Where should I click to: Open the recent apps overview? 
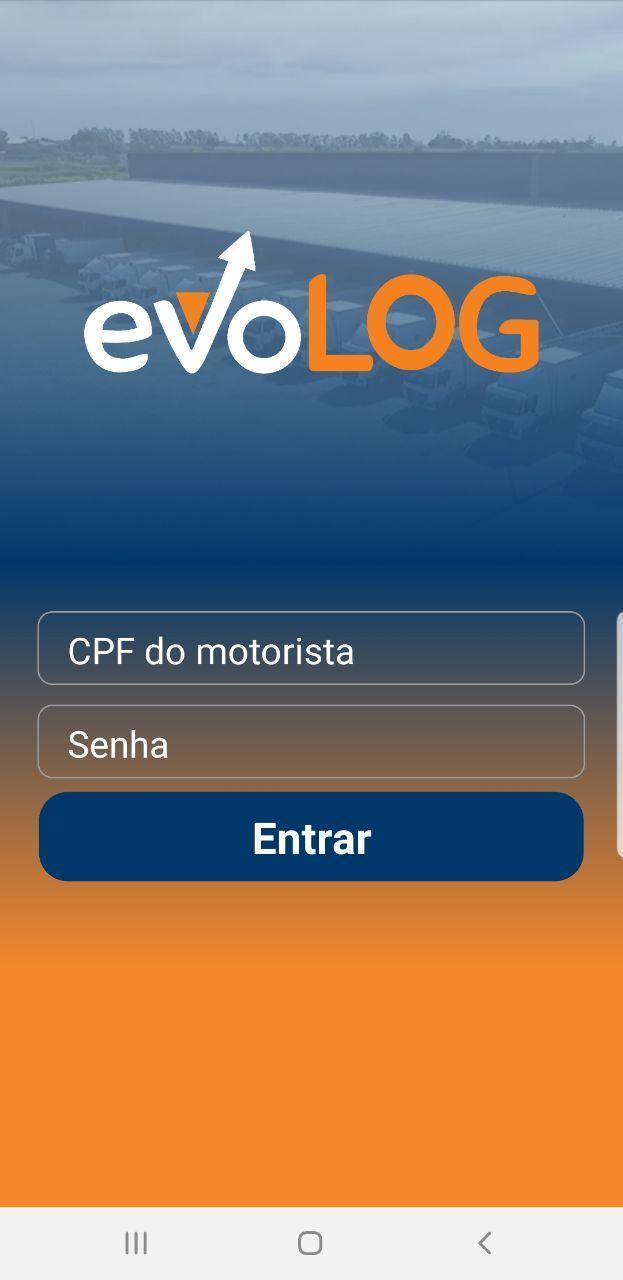136,1243
